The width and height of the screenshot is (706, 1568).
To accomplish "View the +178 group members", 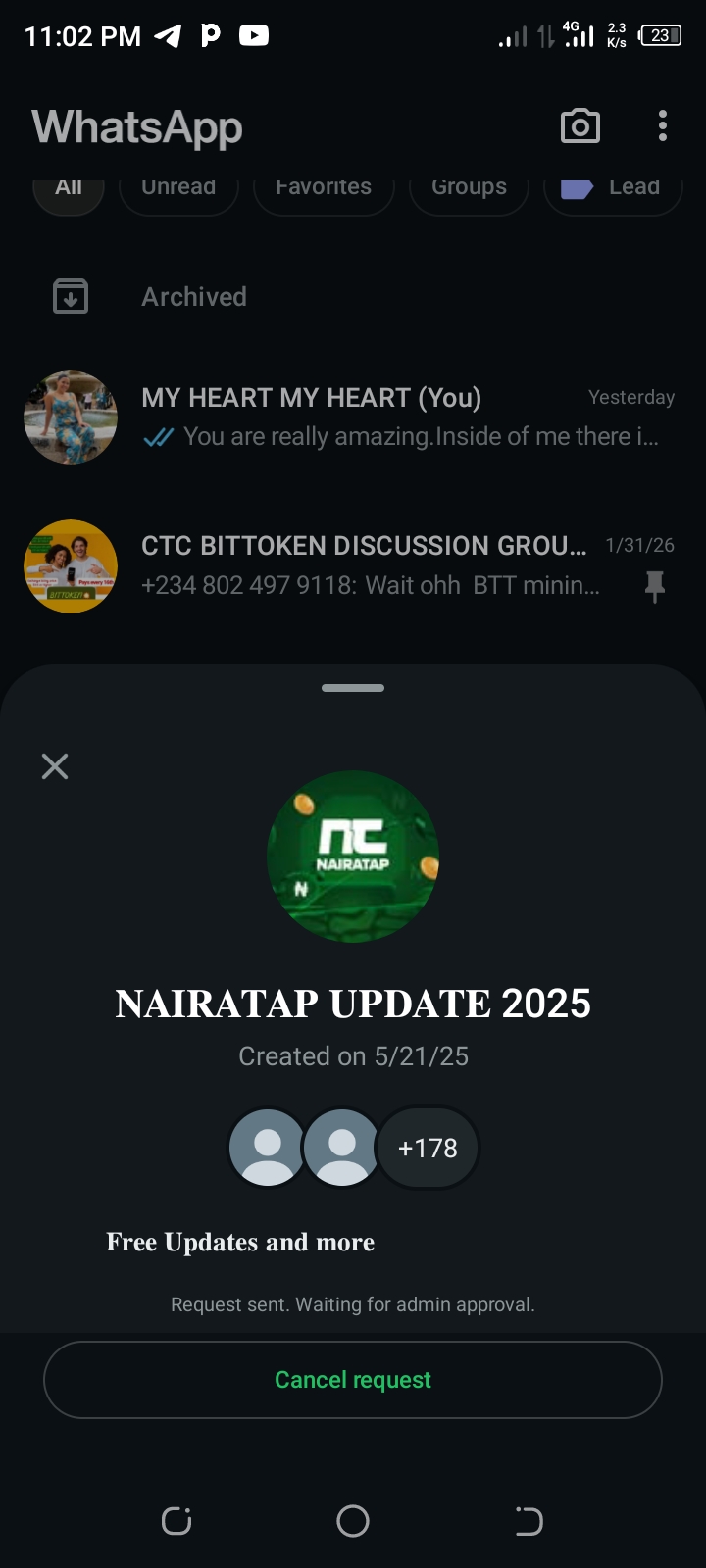I will click(428, 1148).
